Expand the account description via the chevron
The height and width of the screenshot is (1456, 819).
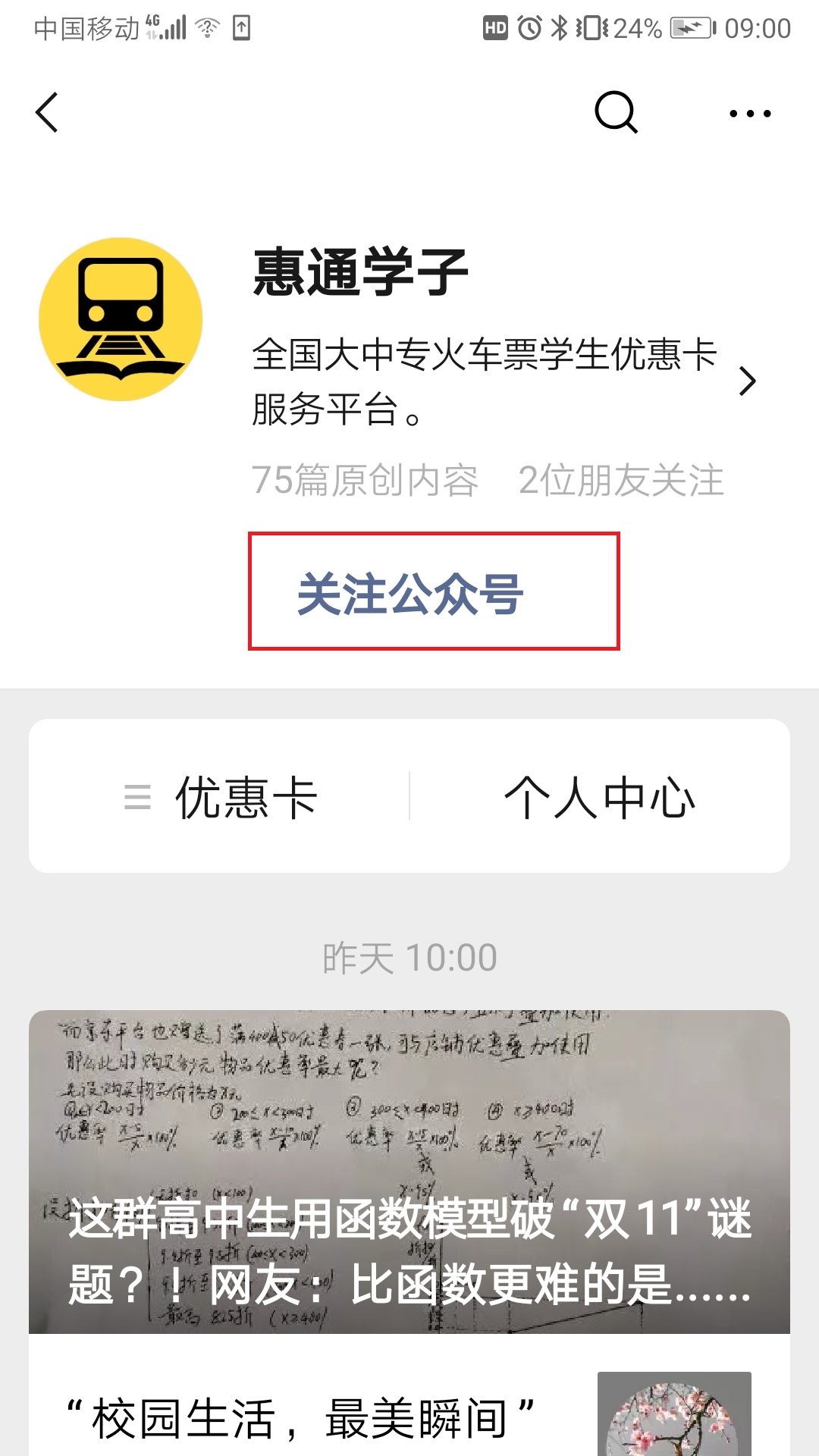click(747, 381)
